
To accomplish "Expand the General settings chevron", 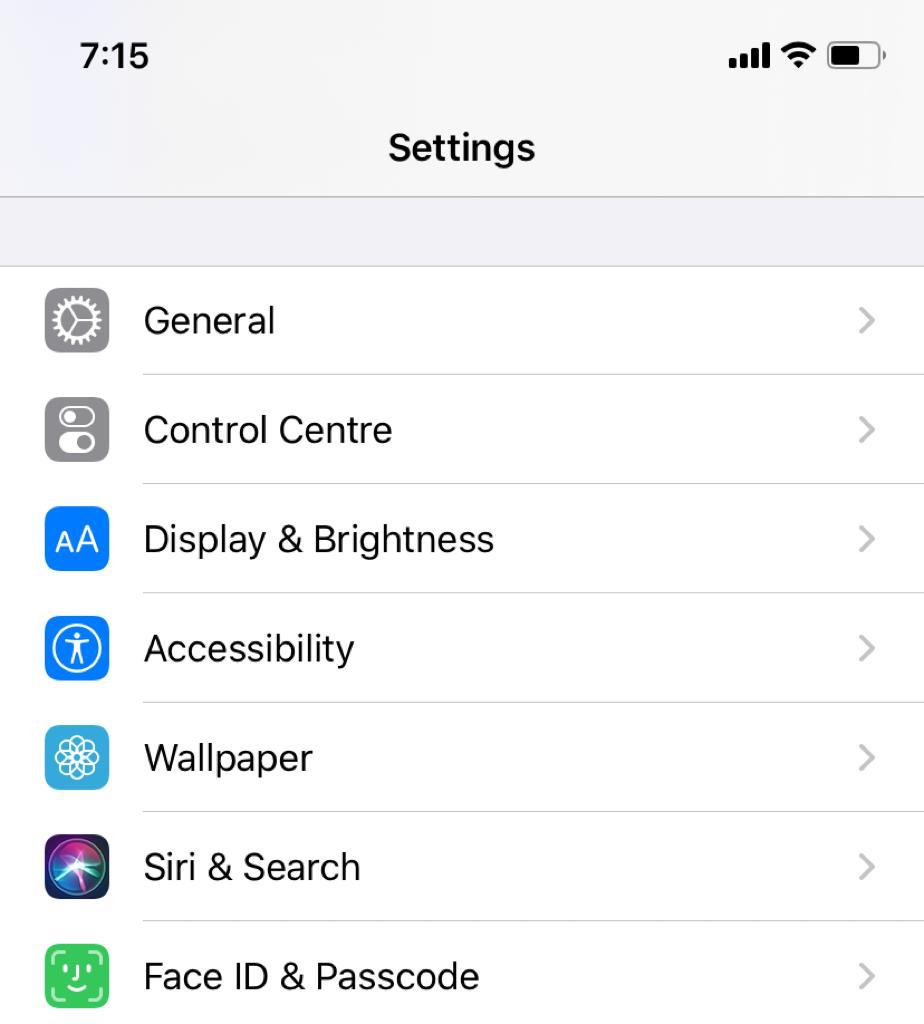I will (x=866, y=320).
